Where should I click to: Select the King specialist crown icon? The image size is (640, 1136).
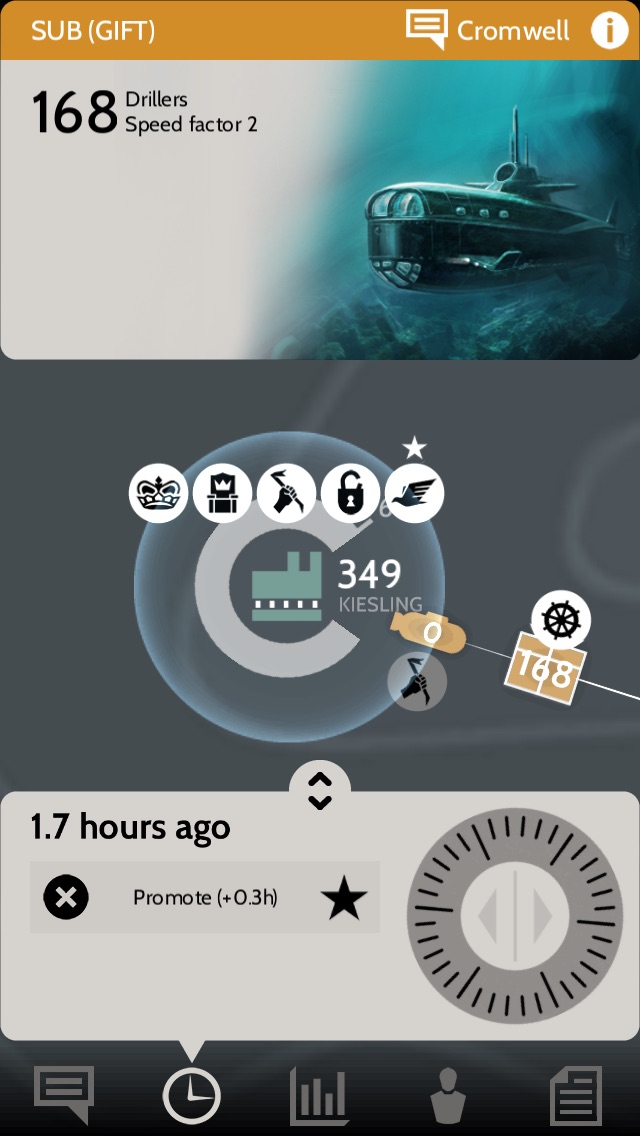(158, 494)
